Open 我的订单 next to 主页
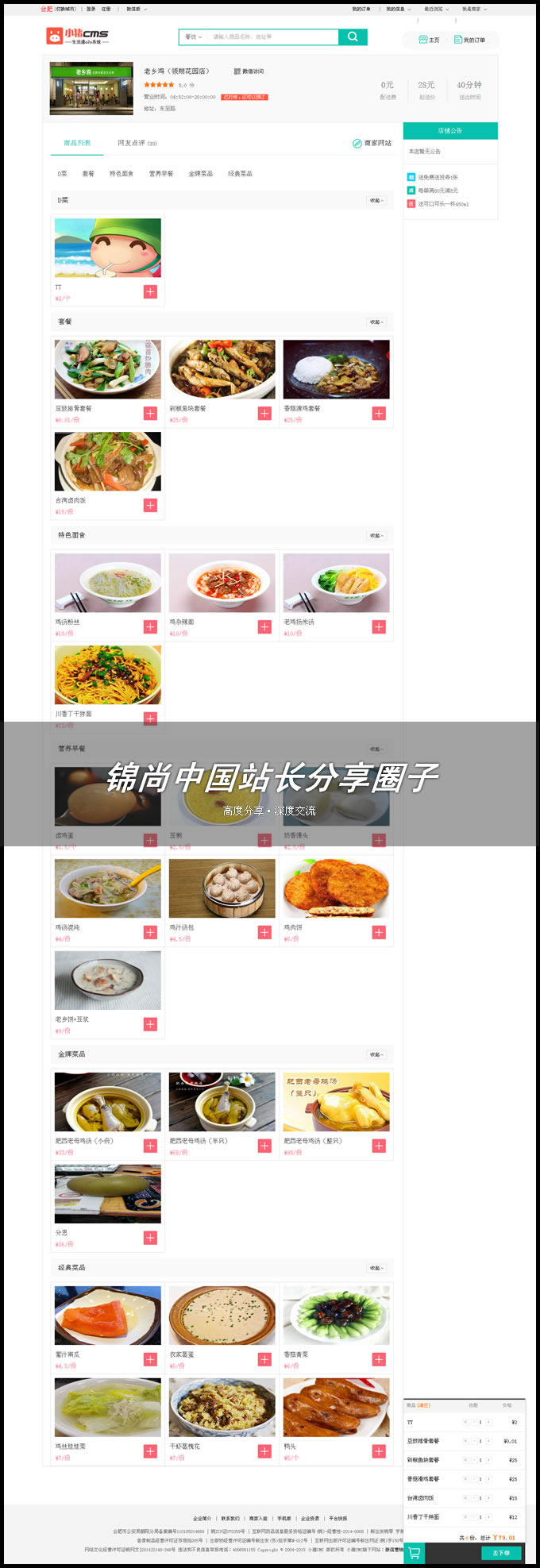 469,40
